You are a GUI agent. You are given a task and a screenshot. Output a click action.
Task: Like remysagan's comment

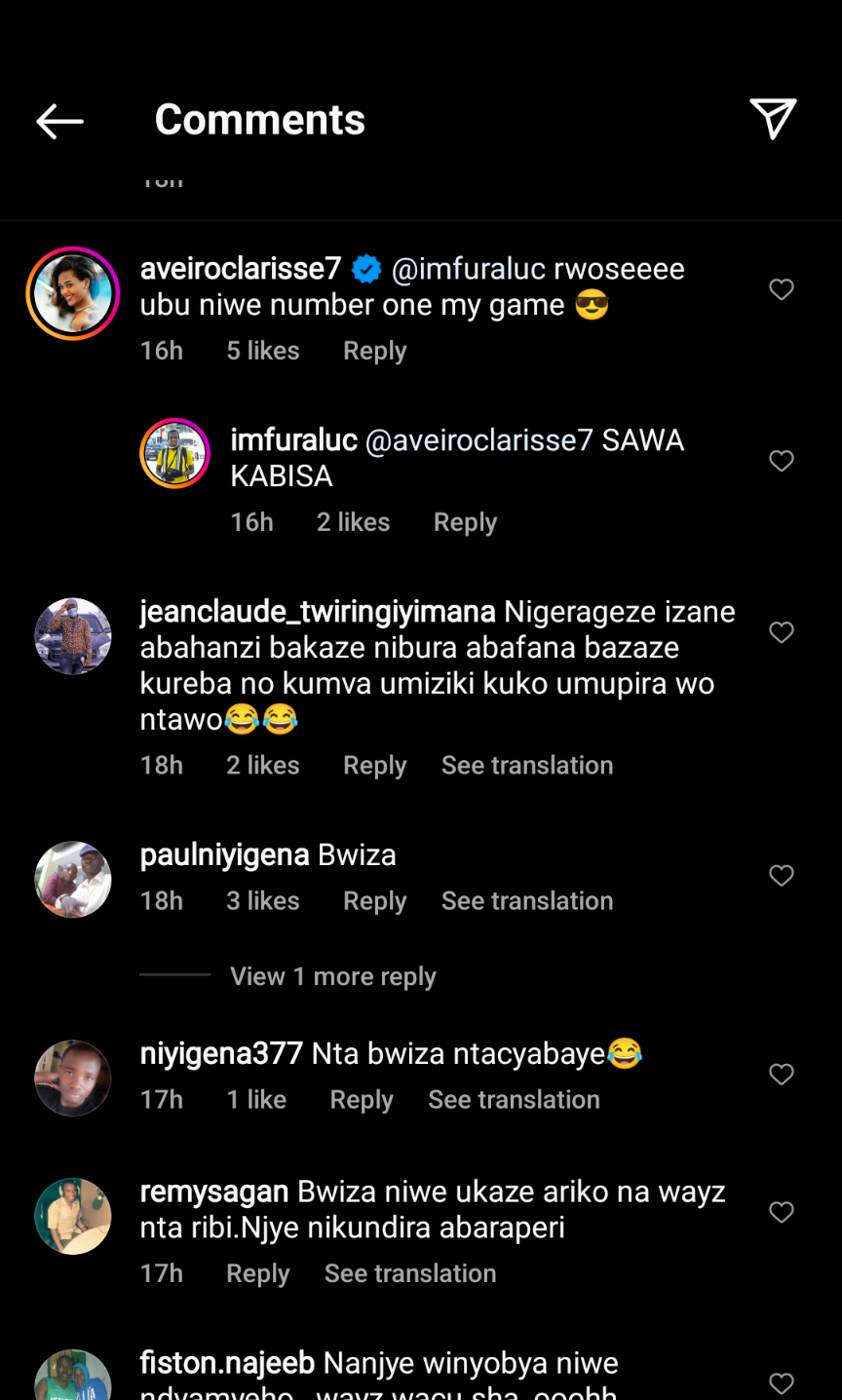point(782,1212)
